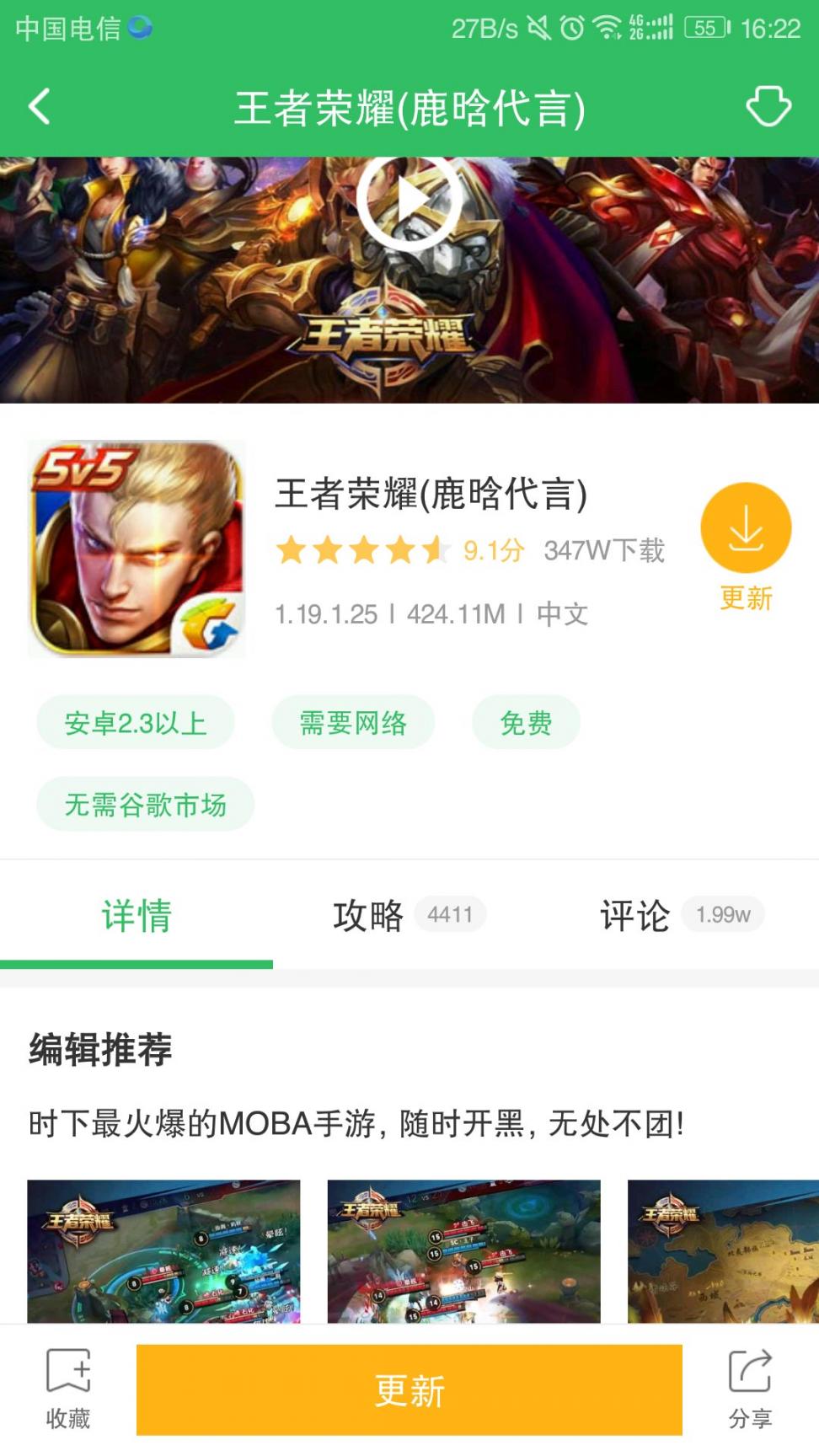Open the second gameplay screenshot
Screen dimensions: 819x1456
[x=463, y=1251]
